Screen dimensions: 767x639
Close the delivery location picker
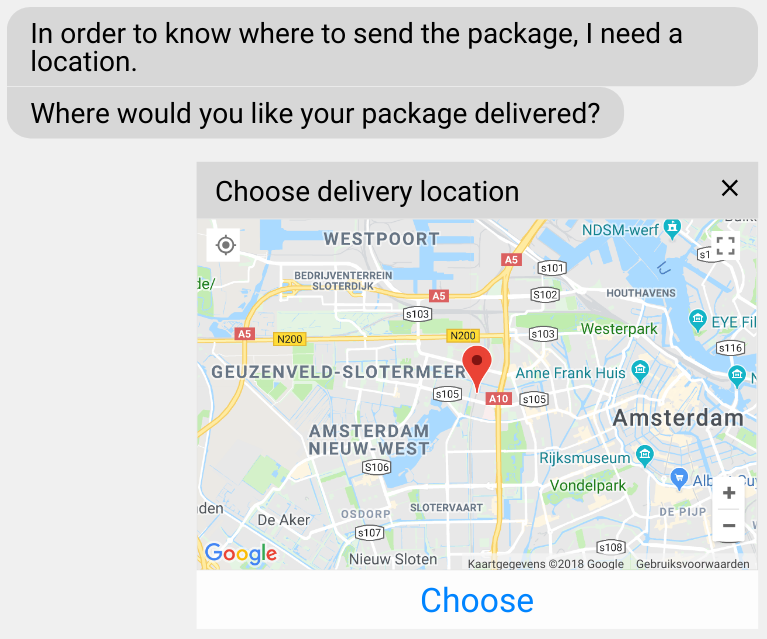(730, 188)
